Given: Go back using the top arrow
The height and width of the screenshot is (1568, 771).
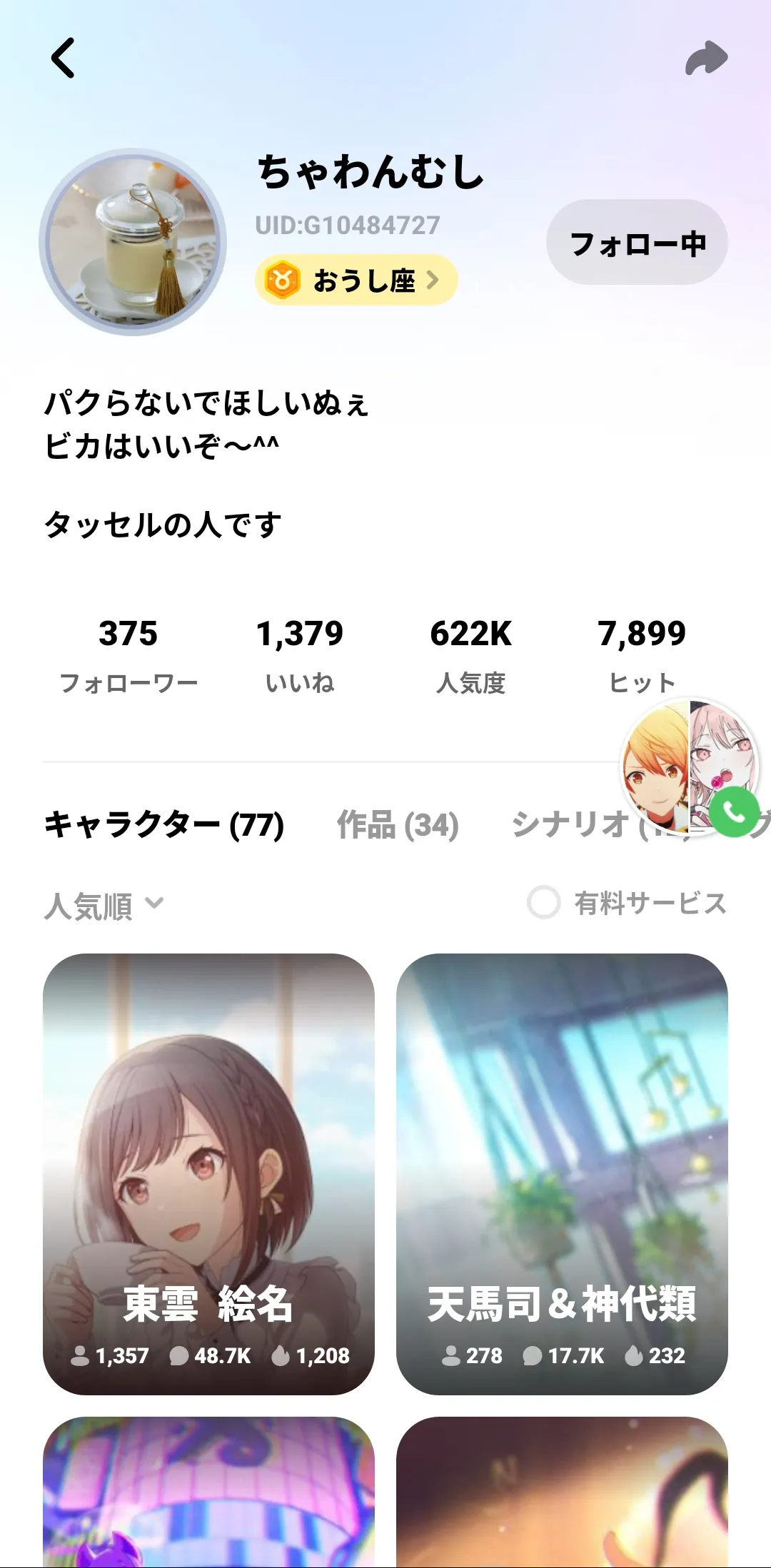Looking at the screenshot, I should [x=63, y=58].
